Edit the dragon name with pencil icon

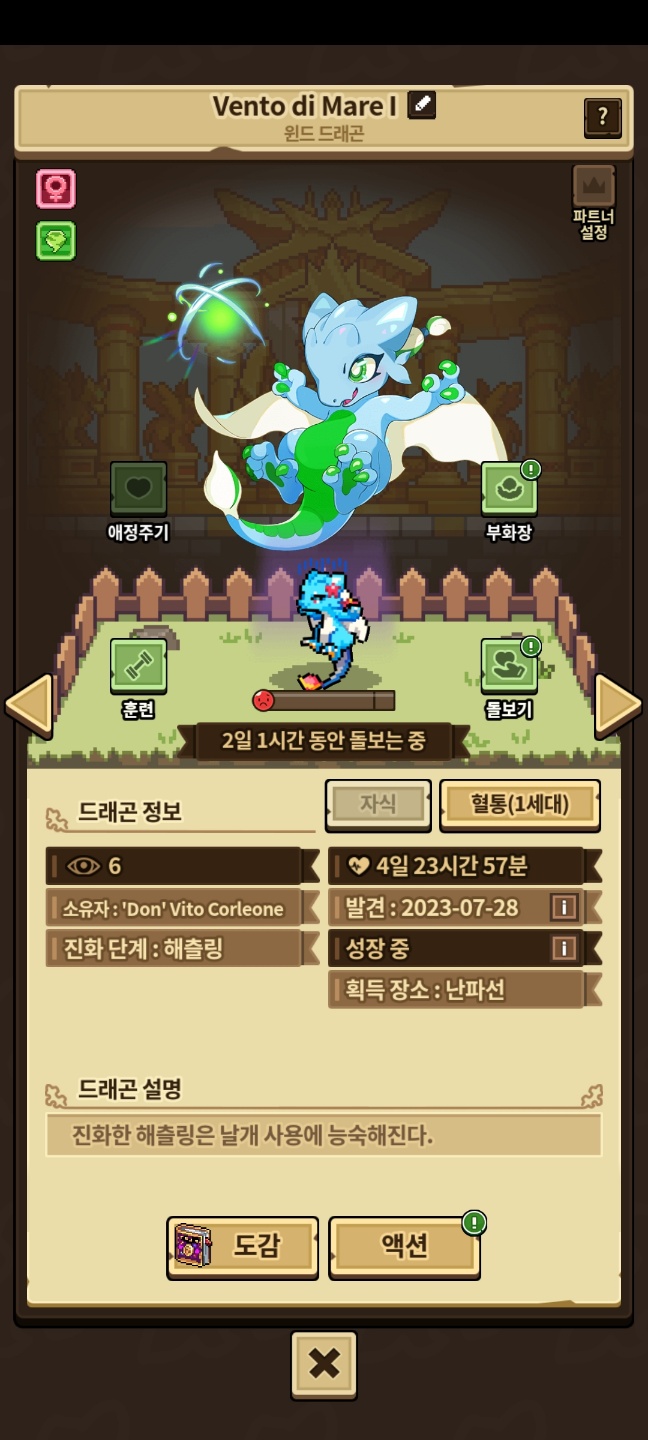pyautogui.click(x=422, y=105)
